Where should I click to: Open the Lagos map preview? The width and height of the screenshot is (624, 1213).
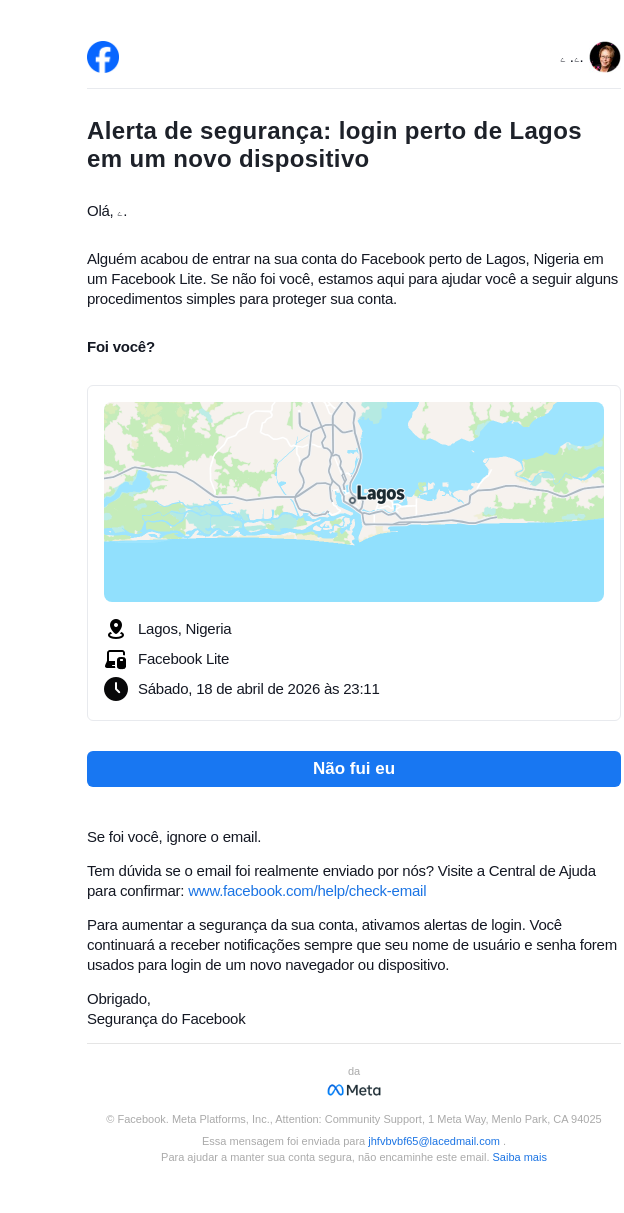coord(353,501)
